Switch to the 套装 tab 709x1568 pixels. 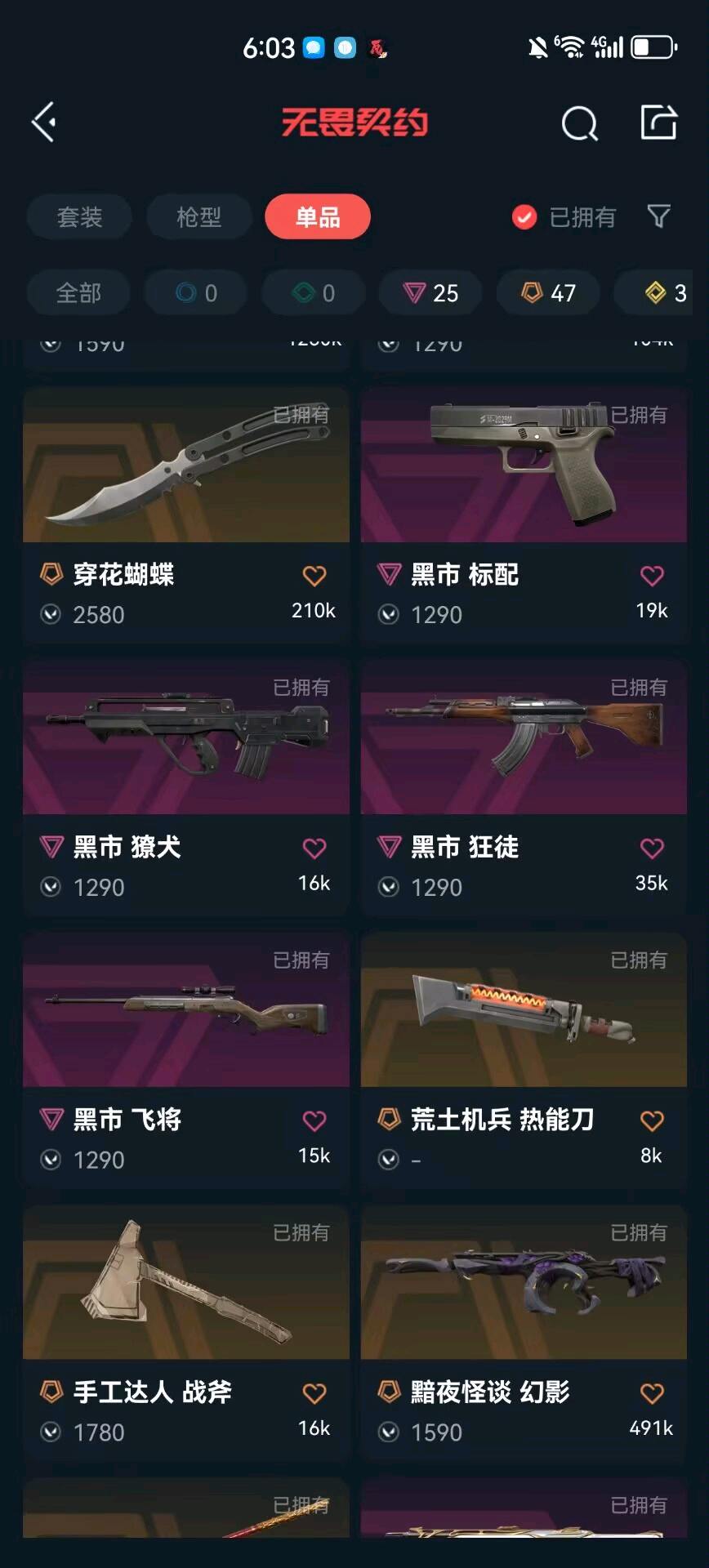[79, 217]
